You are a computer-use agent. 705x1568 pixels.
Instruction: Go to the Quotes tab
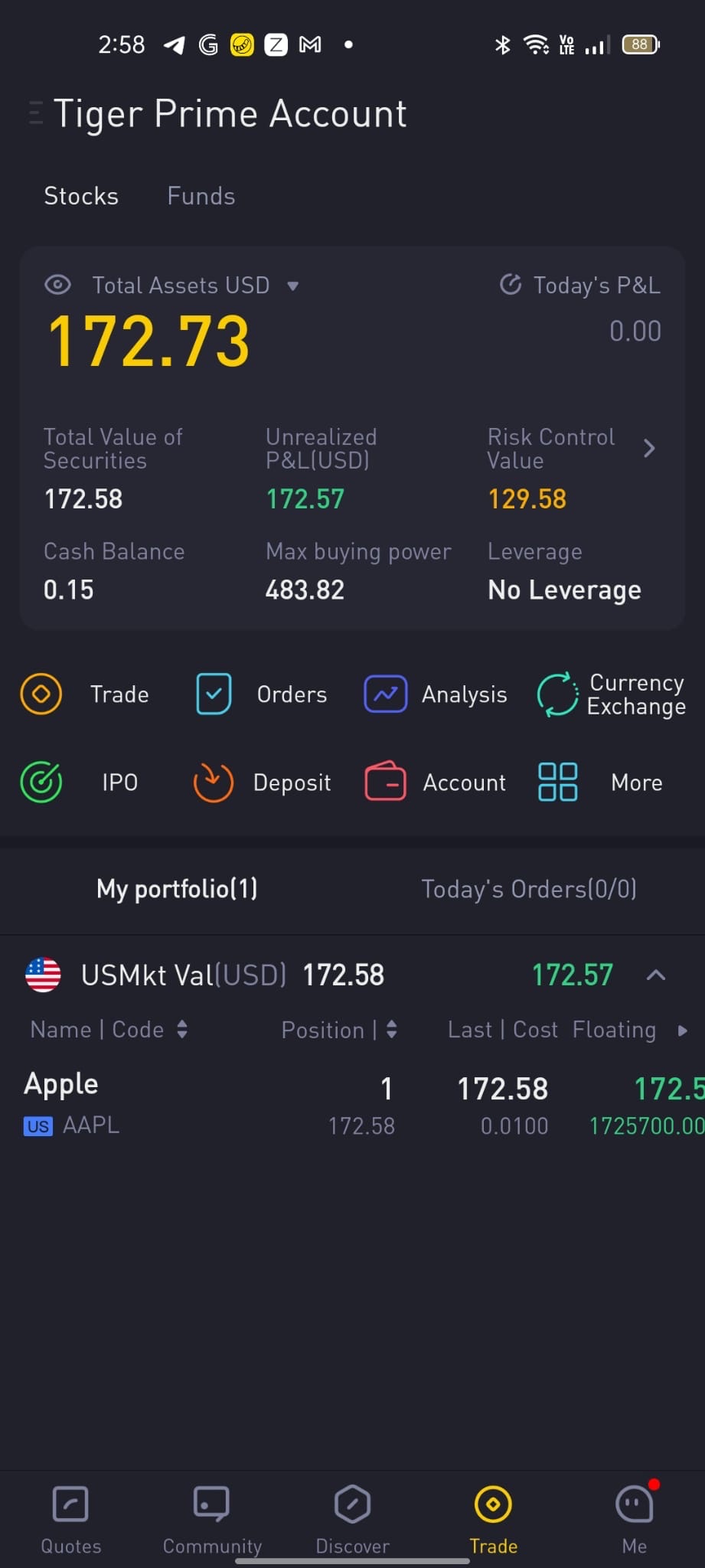point(71,1520)
